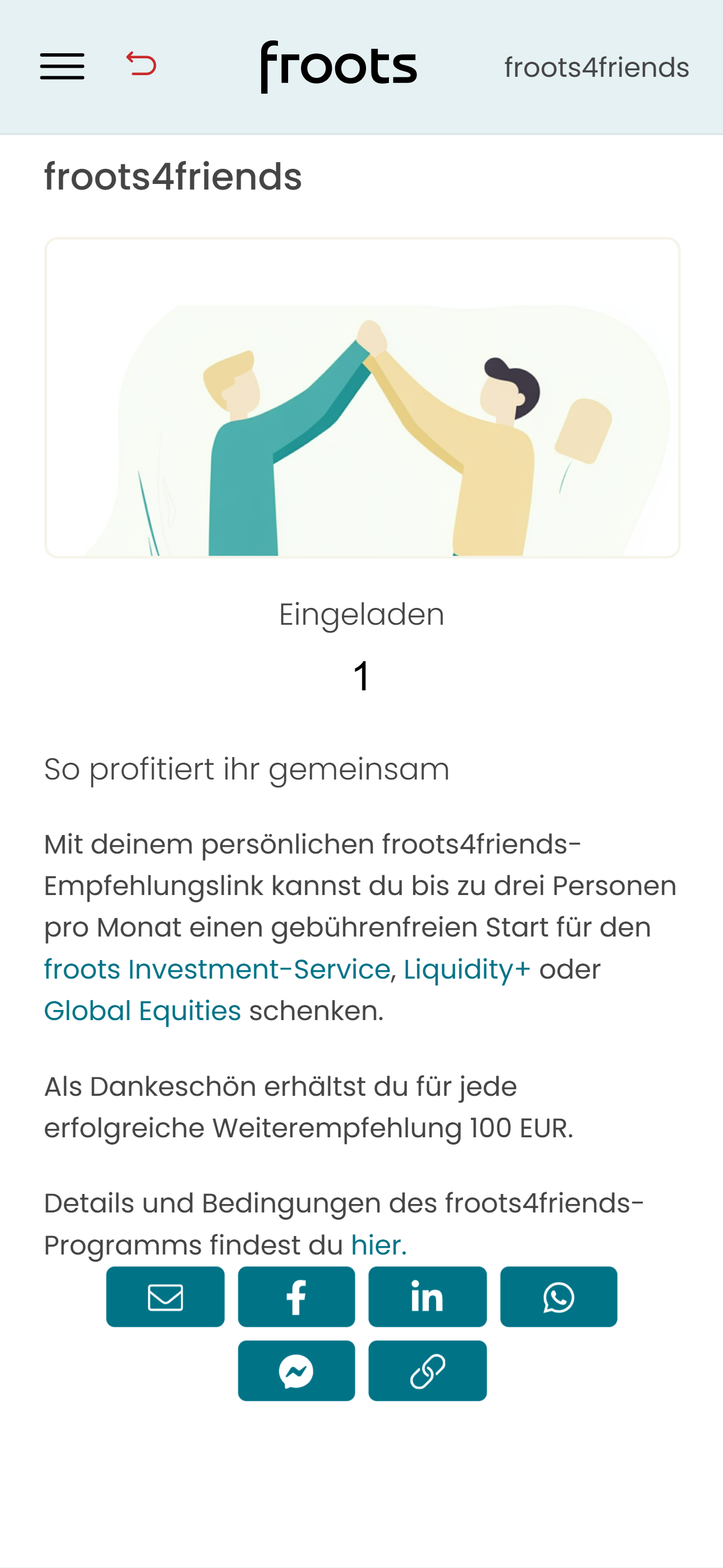The image size is (723, 1568).
Task: Share referral link via WhatsApp
Action: [559, 1297]
